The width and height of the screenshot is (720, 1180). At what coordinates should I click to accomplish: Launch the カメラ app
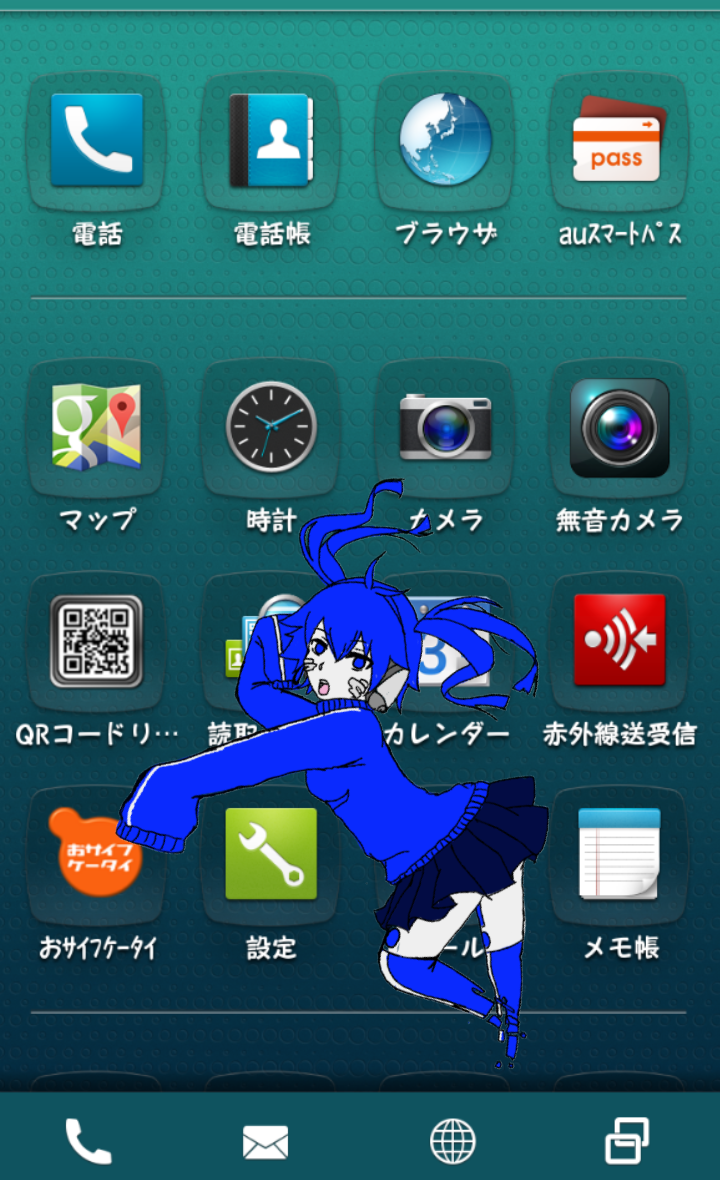tap(445, 427)
